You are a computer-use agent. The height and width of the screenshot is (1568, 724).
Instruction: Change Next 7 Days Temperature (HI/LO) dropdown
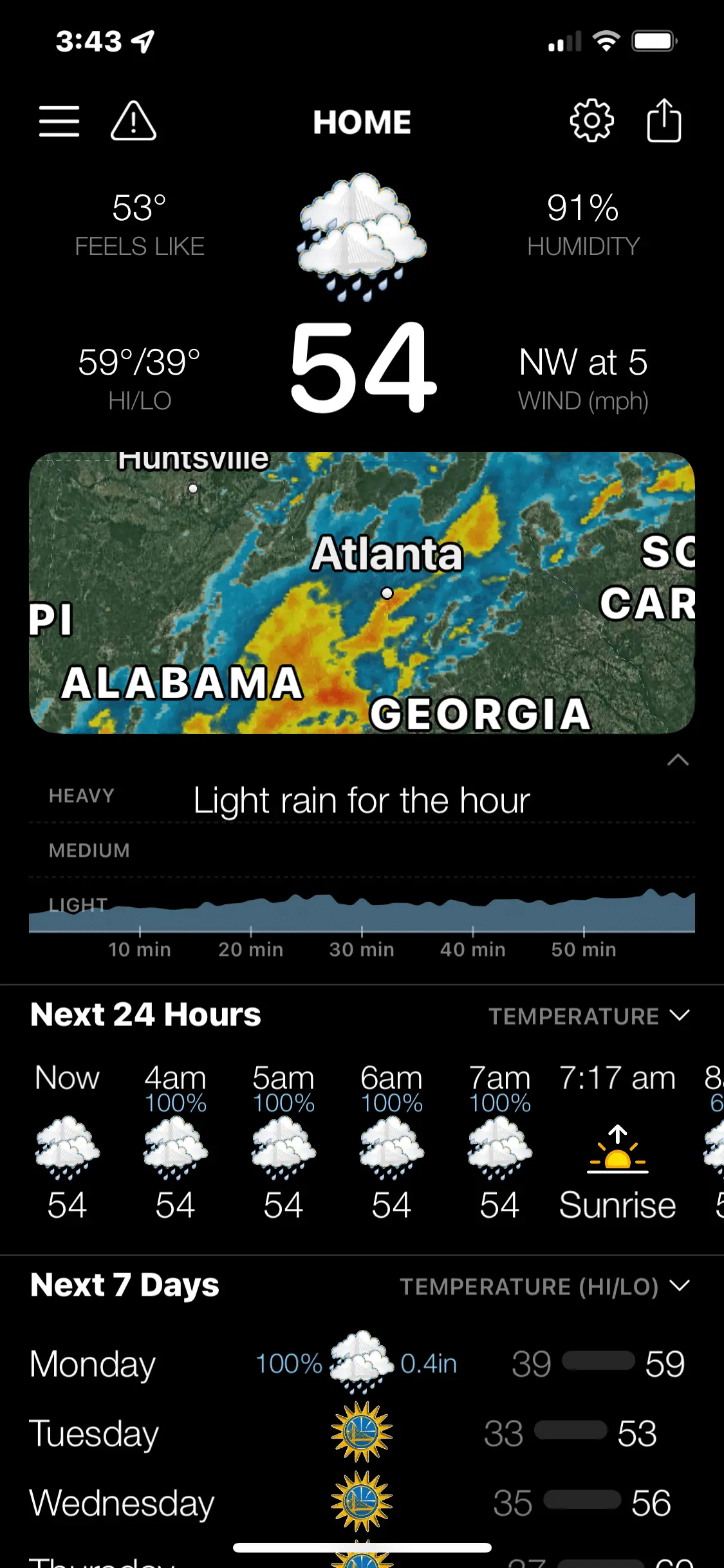(x=544, y=1287)
